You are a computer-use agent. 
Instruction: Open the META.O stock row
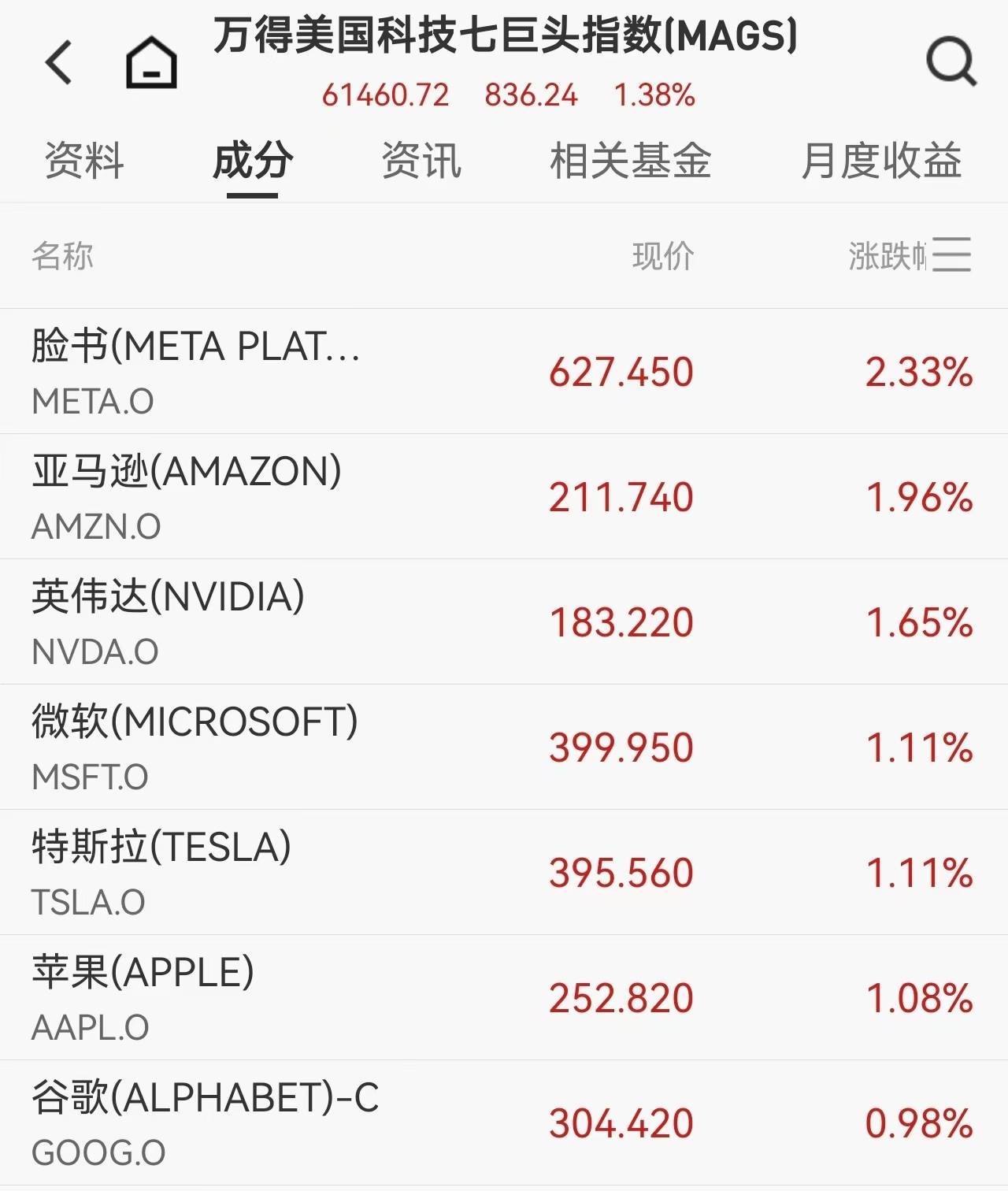coord(504,372)
